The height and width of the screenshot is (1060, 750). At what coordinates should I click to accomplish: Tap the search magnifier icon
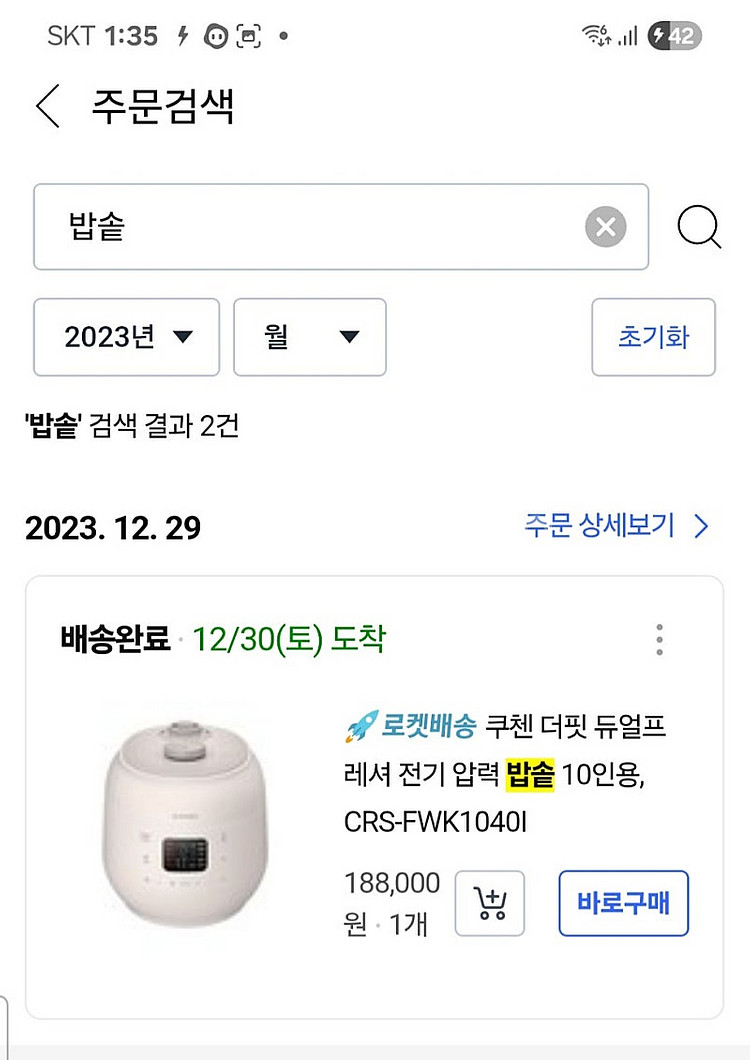(x=699, y=227)
